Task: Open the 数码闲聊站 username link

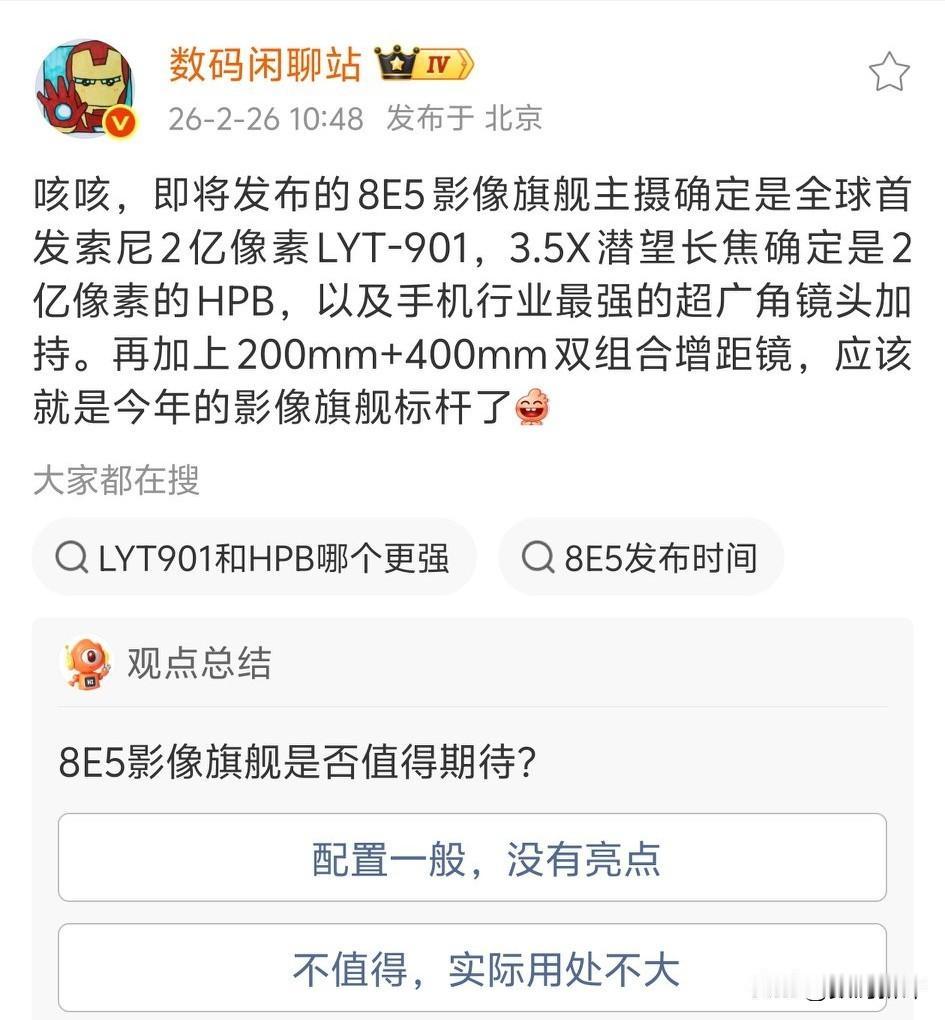Action: (264, 64)
